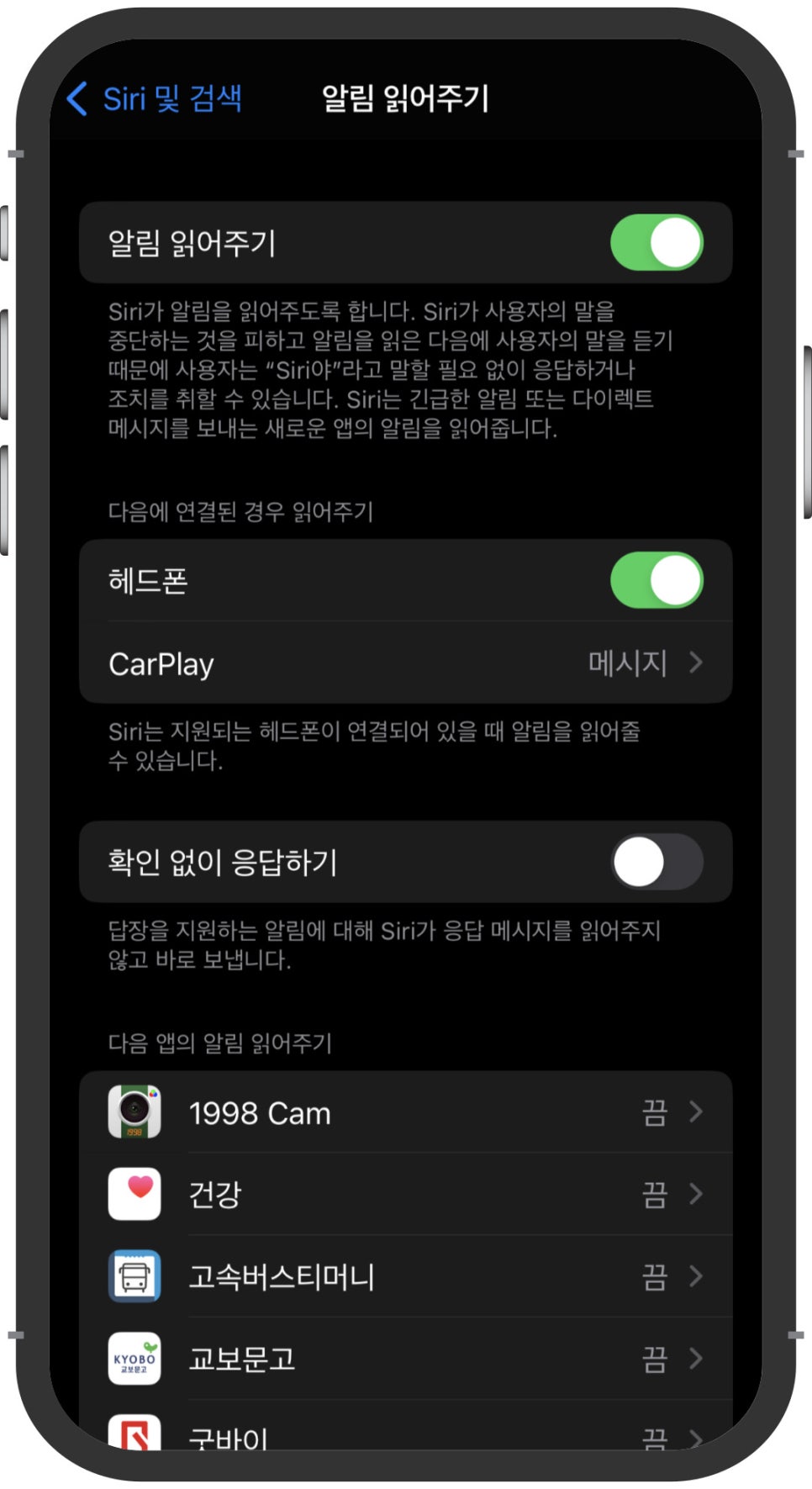Disable the 헤드폰 toggle
This screenshot has height=1489, width=812.
pos(656,580)
